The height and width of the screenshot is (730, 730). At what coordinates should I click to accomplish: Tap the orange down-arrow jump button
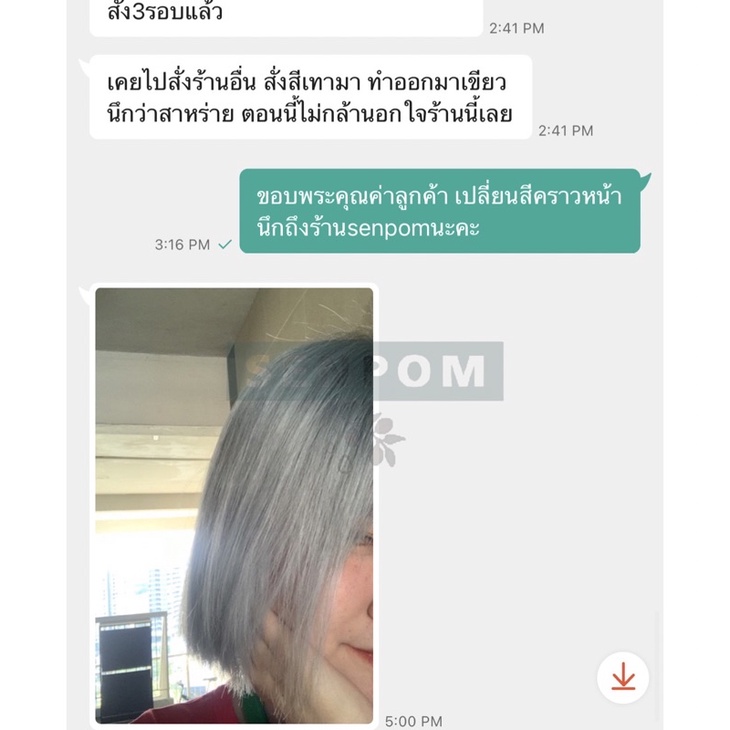(x=623, y=677)
